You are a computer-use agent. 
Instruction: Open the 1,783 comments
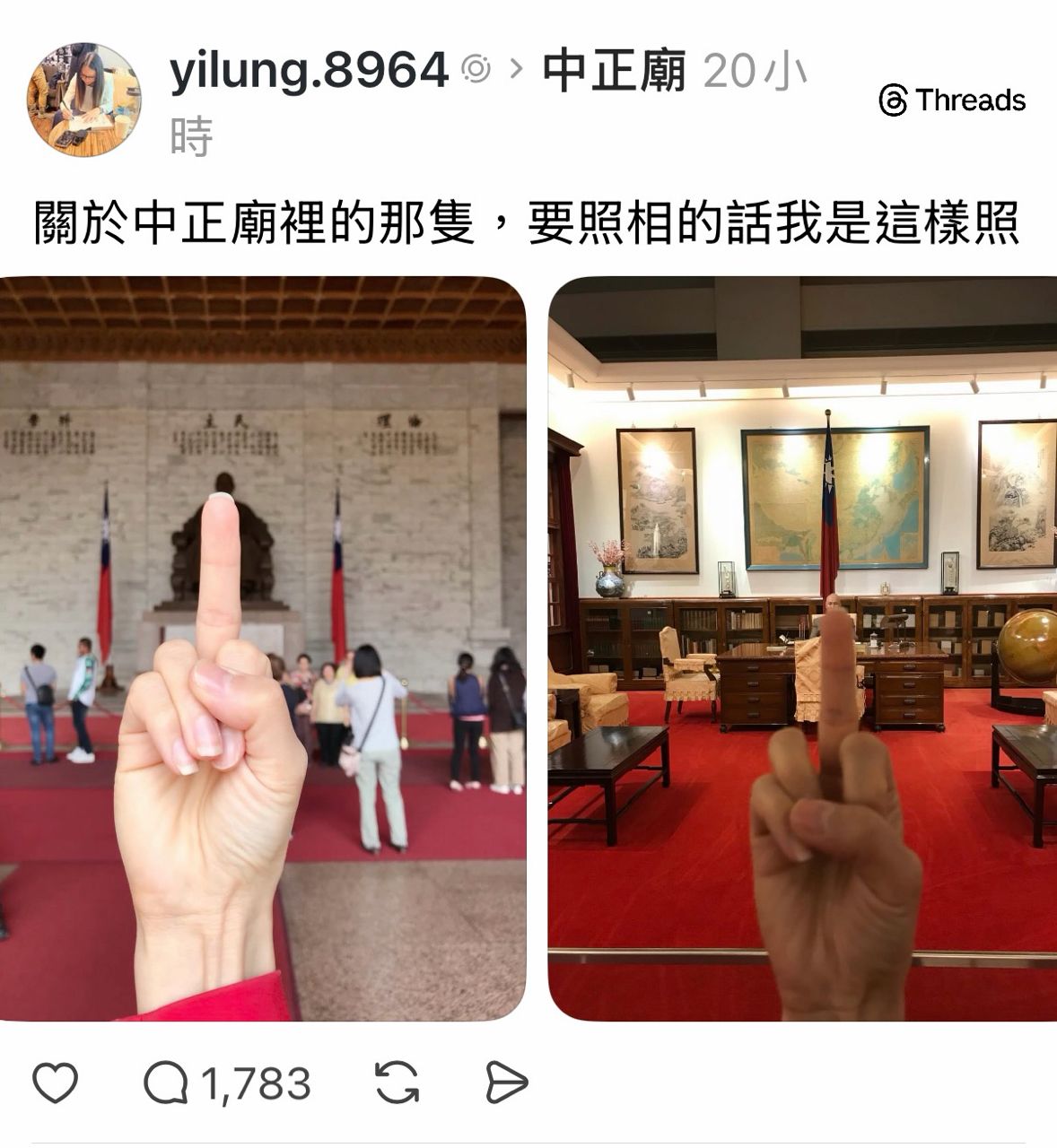228,1083
